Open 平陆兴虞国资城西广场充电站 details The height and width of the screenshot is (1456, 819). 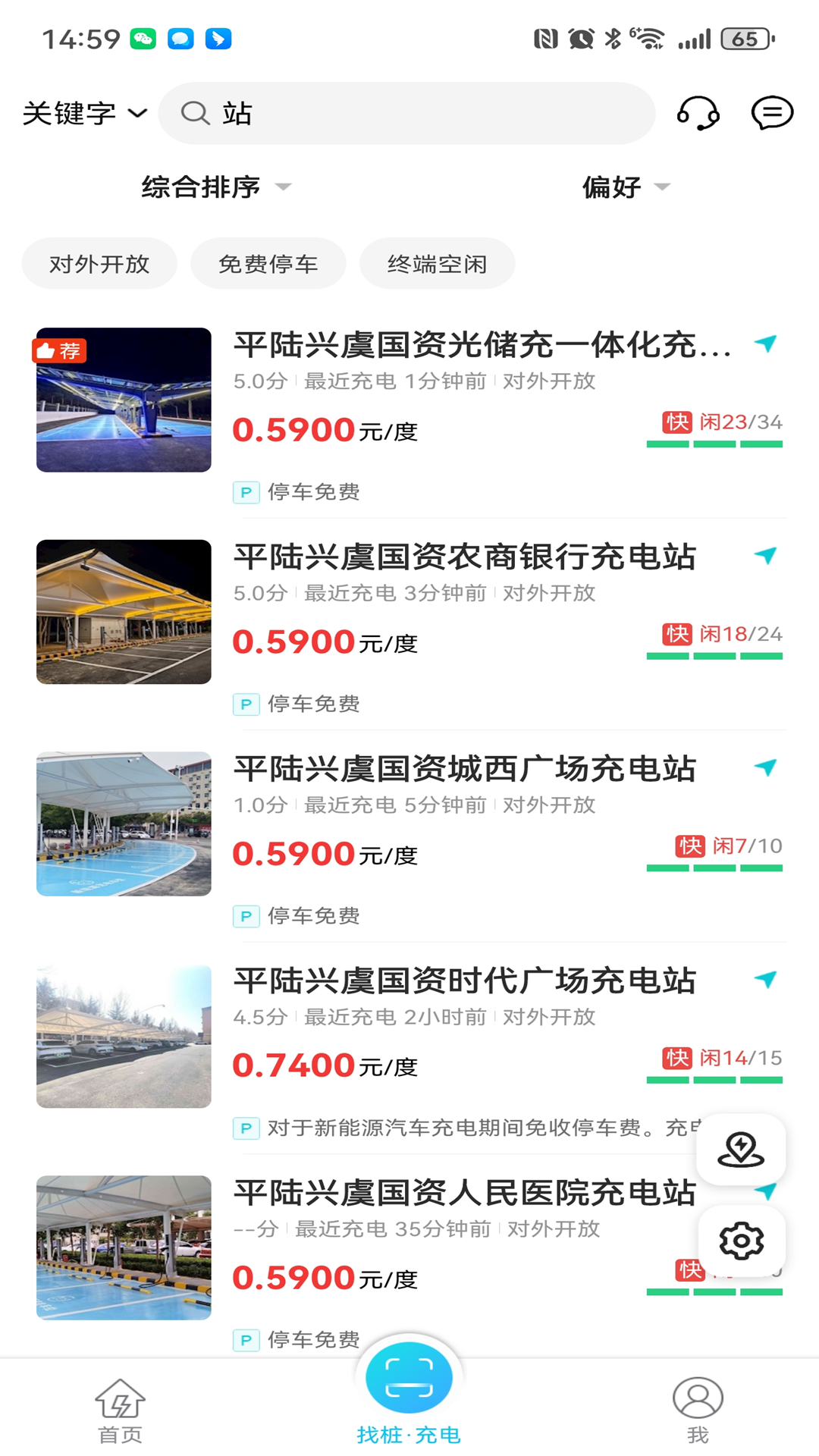point(464,769)
